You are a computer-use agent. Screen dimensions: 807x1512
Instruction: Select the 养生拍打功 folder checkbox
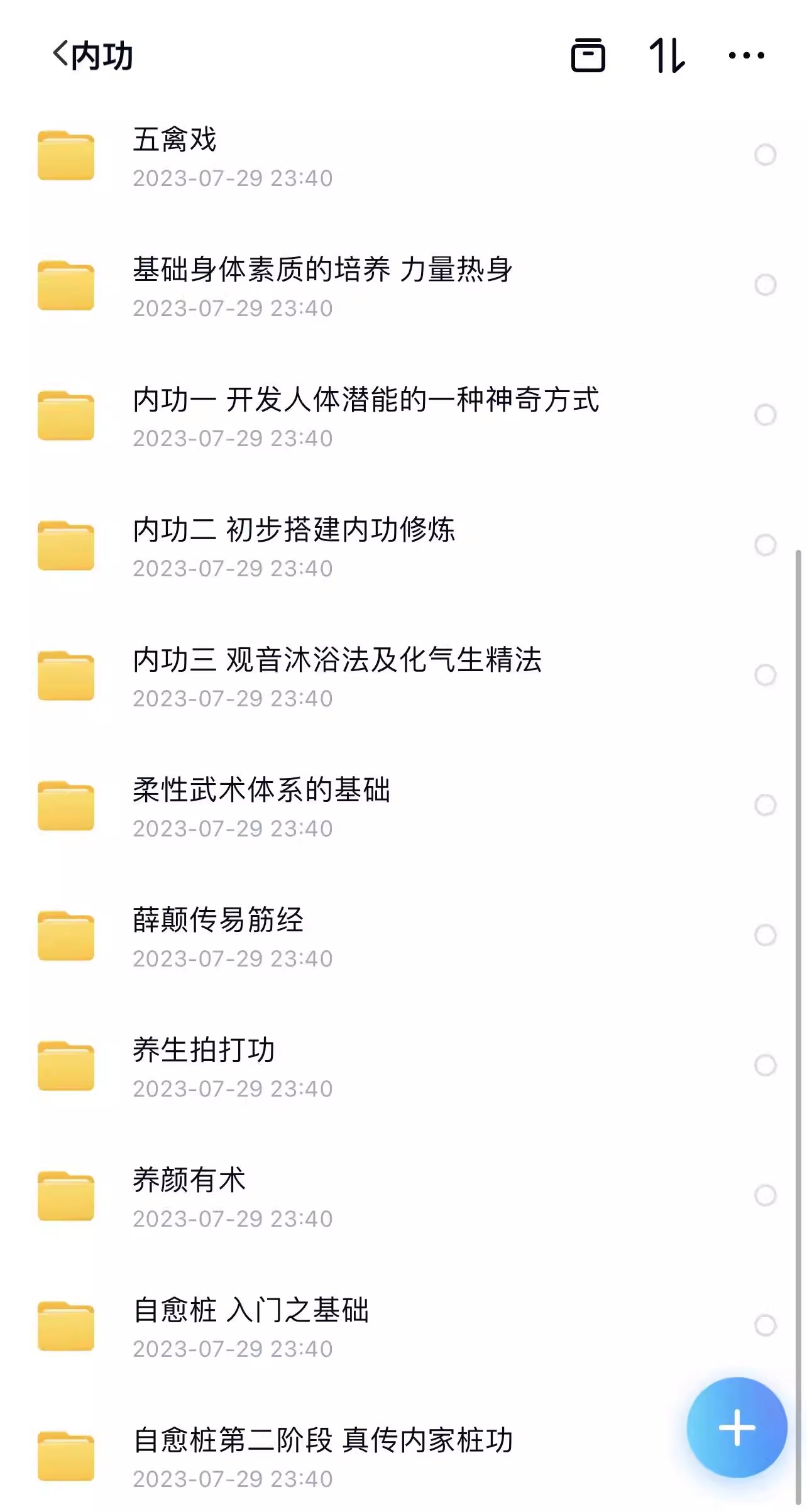765,1065
